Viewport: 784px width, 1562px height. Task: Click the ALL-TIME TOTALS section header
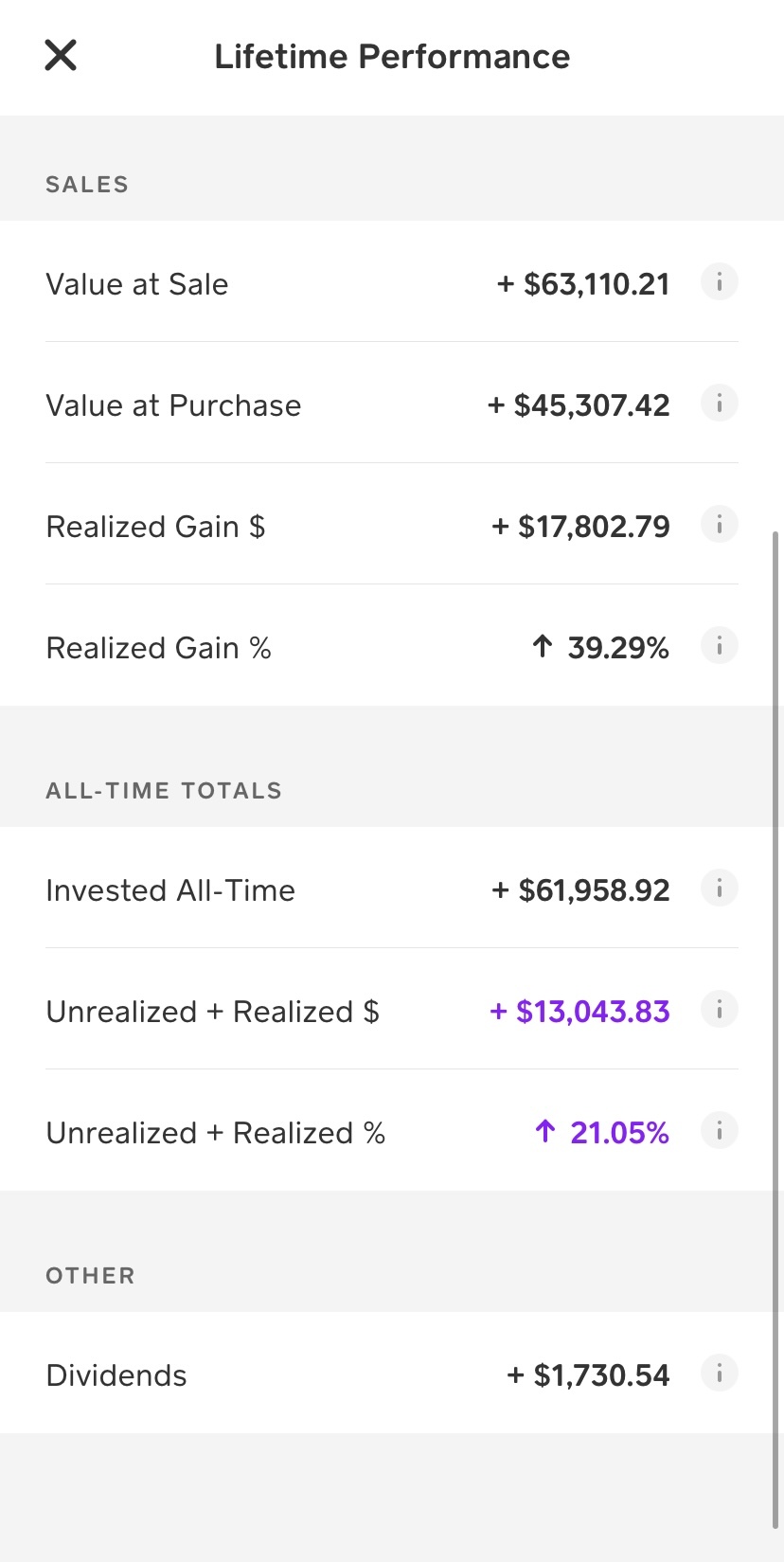(x=163, y=790)
